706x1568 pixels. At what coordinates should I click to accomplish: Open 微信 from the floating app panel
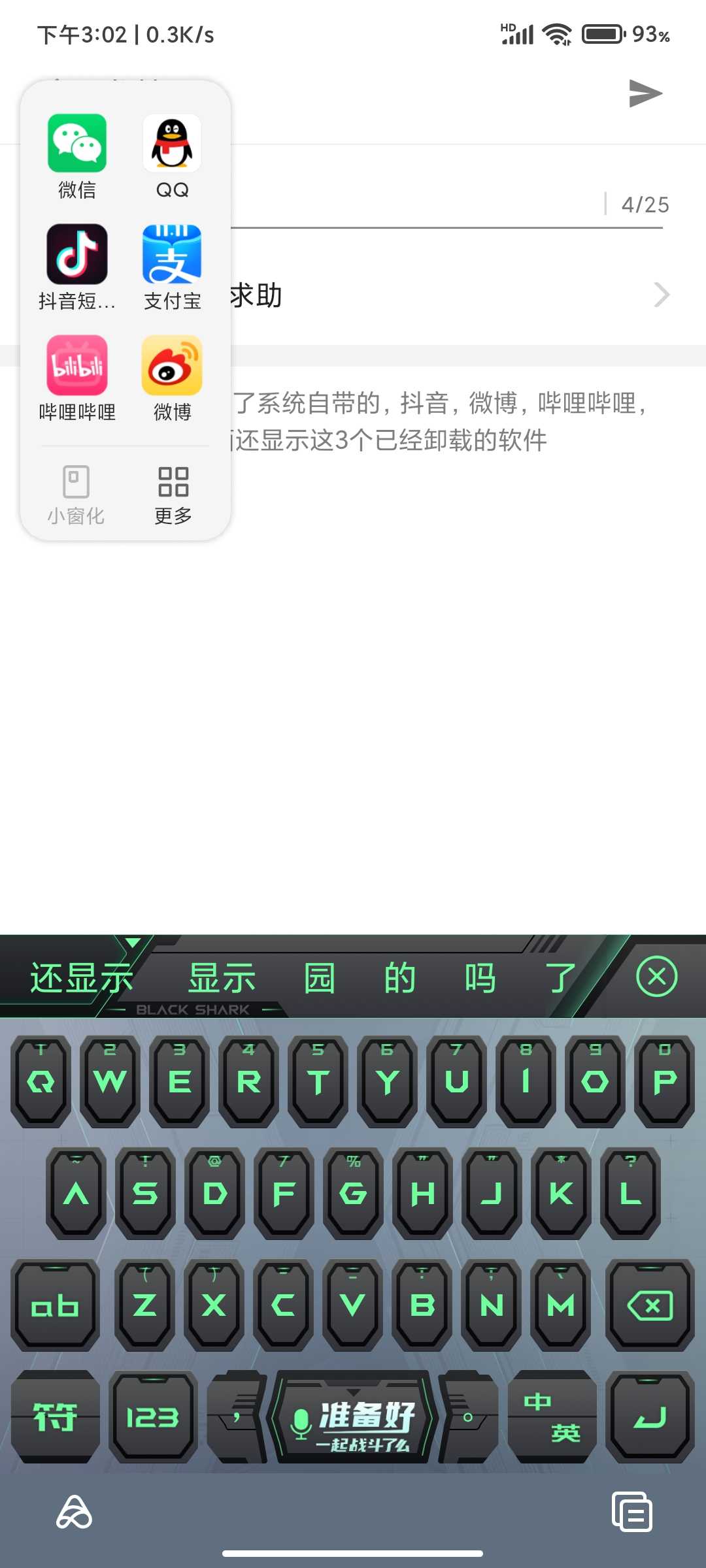point(77,156)
